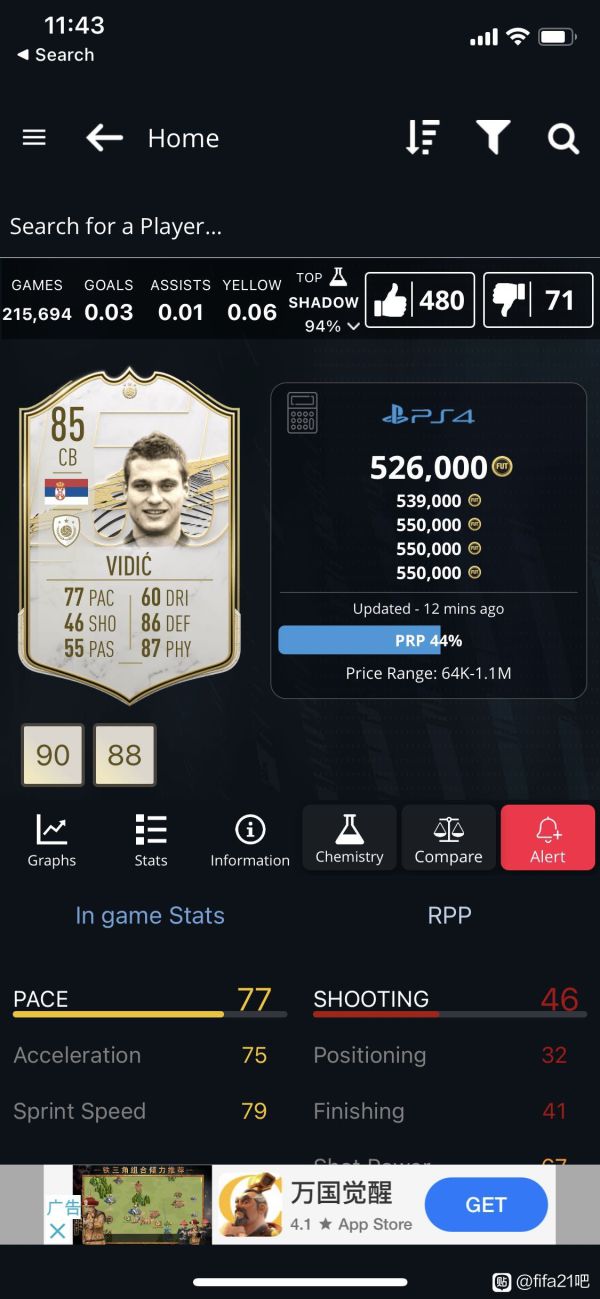Screen dimensions: 600x1299
Task: Return to Search via status bar link
Action: [x=56, y=55]
